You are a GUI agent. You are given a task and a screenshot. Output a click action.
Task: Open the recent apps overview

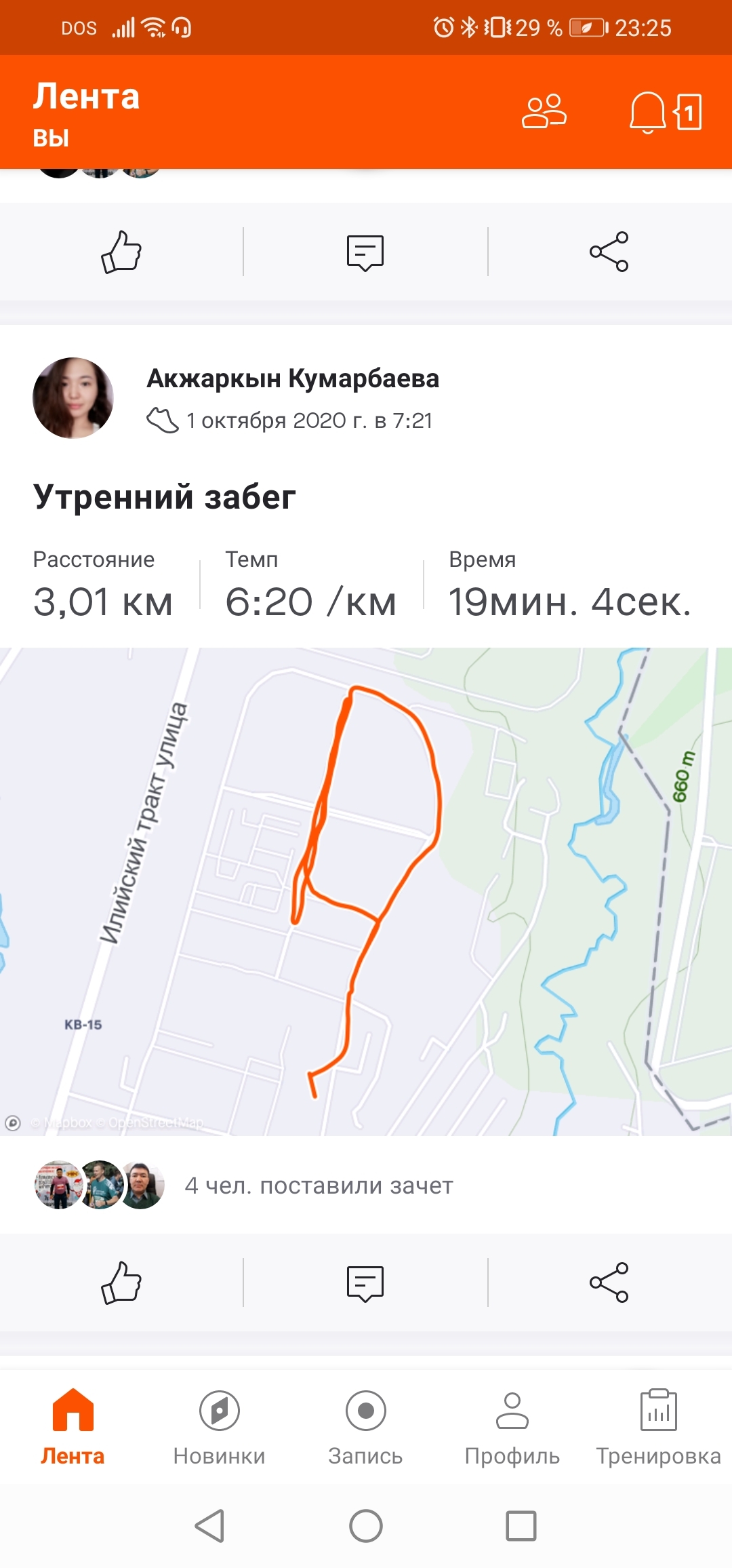pos(521,1526)
